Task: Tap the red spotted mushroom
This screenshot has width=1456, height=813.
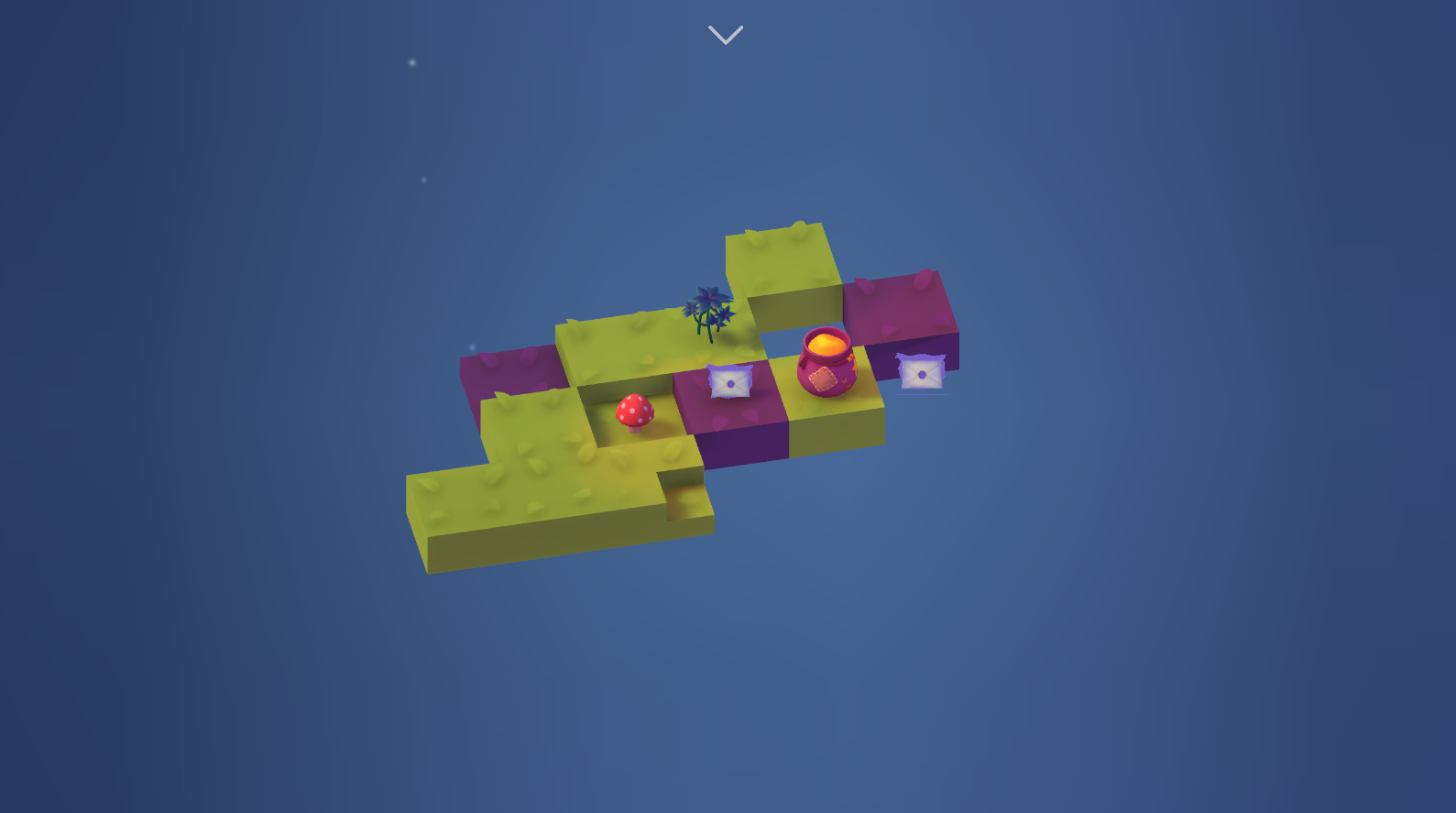Action: click(x=634, y=412)
